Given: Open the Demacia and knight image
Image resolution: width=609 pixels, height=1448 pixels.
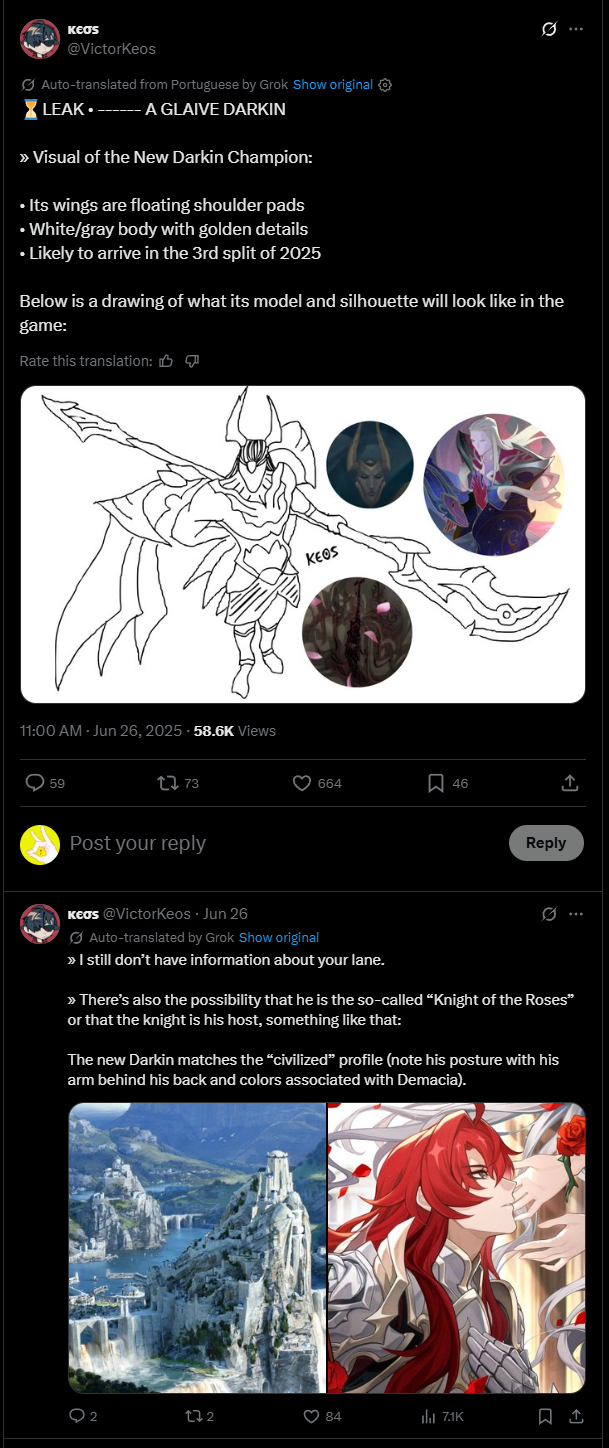Looking at the screenshot, I should (x=326, y=1247).
